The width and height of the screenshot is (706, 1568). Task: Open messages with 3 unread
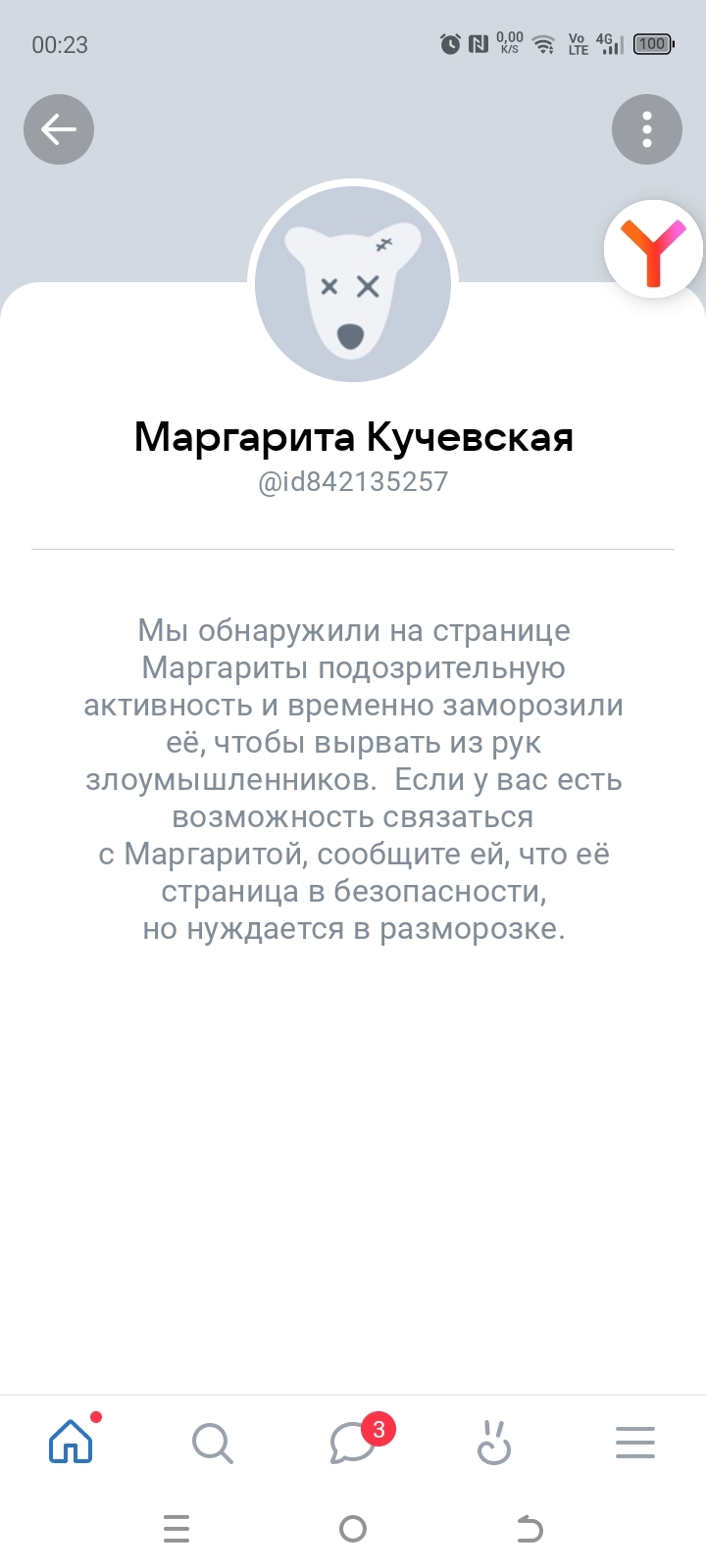353,1443
